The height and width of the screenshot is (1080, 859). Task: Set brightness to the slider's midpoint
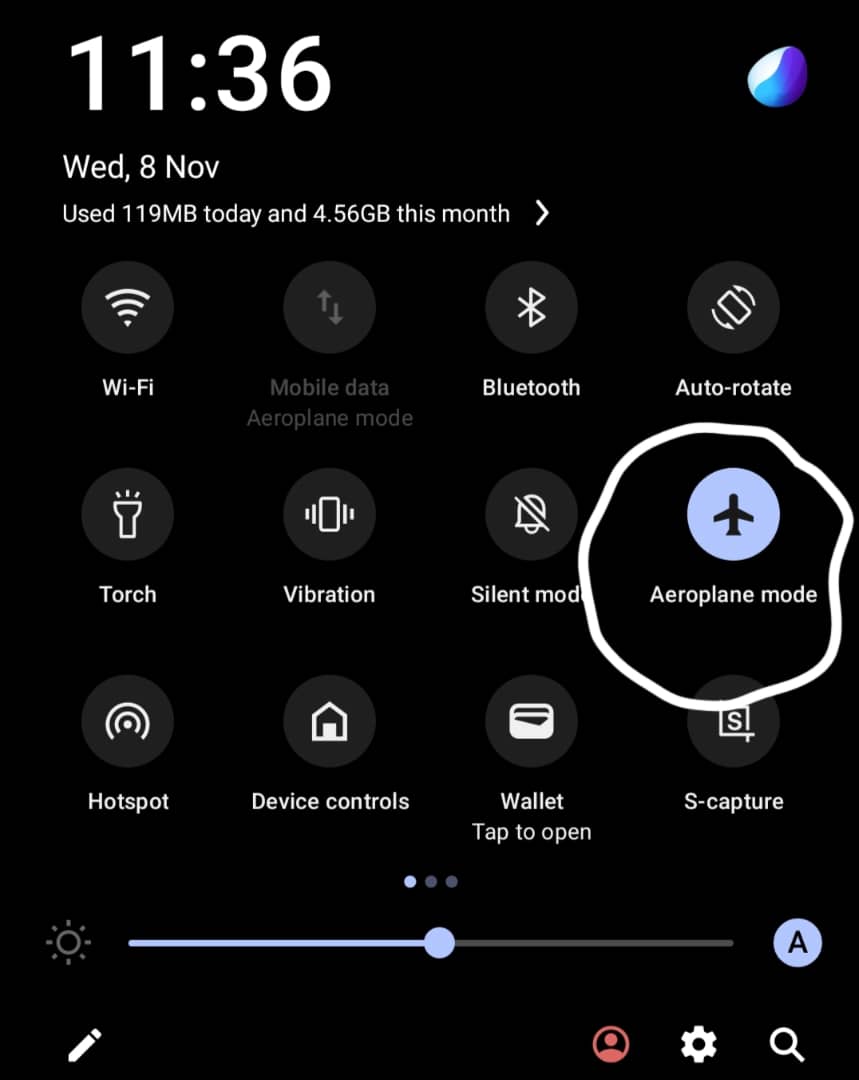[x=431, y=943]
